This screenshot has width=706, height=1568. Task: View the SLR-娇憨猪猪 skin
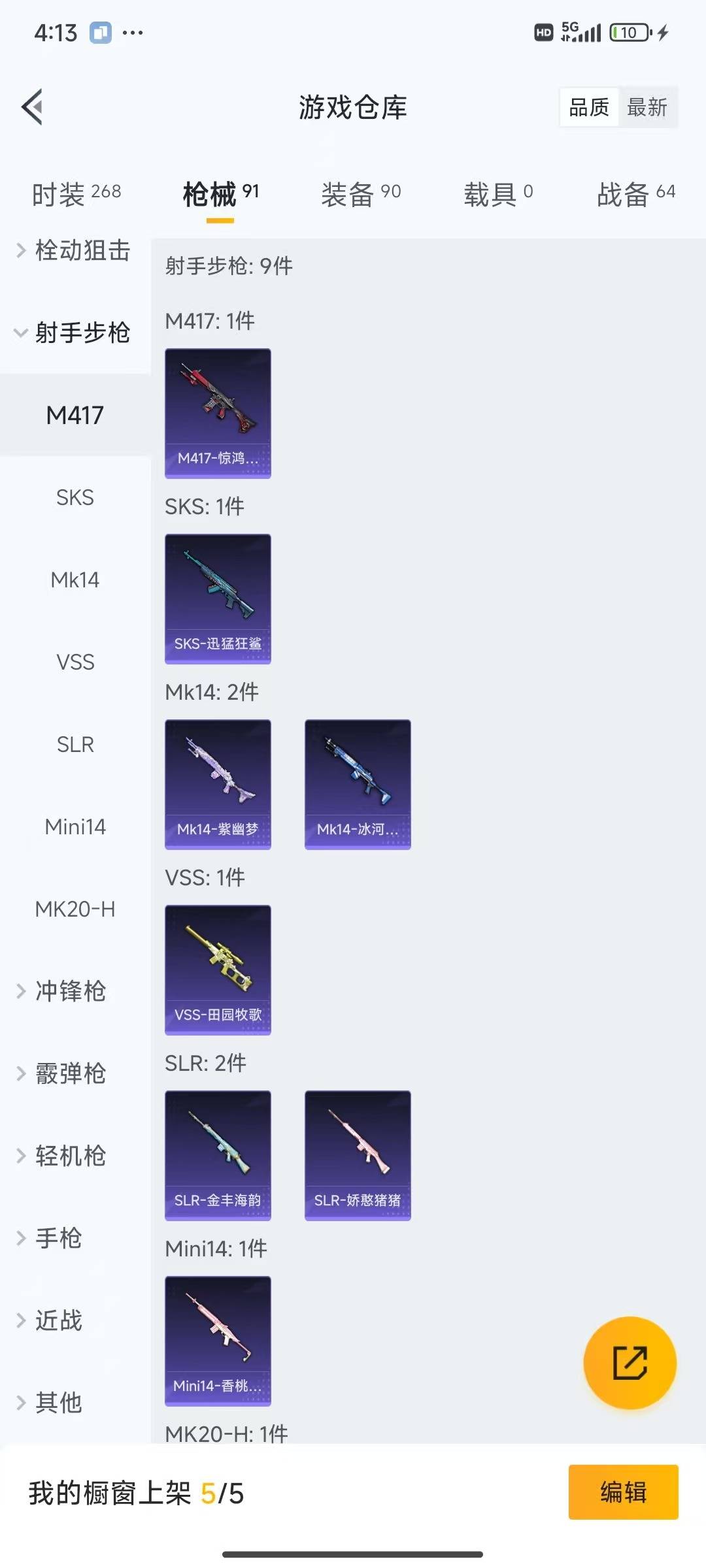tap(358, 1155)
